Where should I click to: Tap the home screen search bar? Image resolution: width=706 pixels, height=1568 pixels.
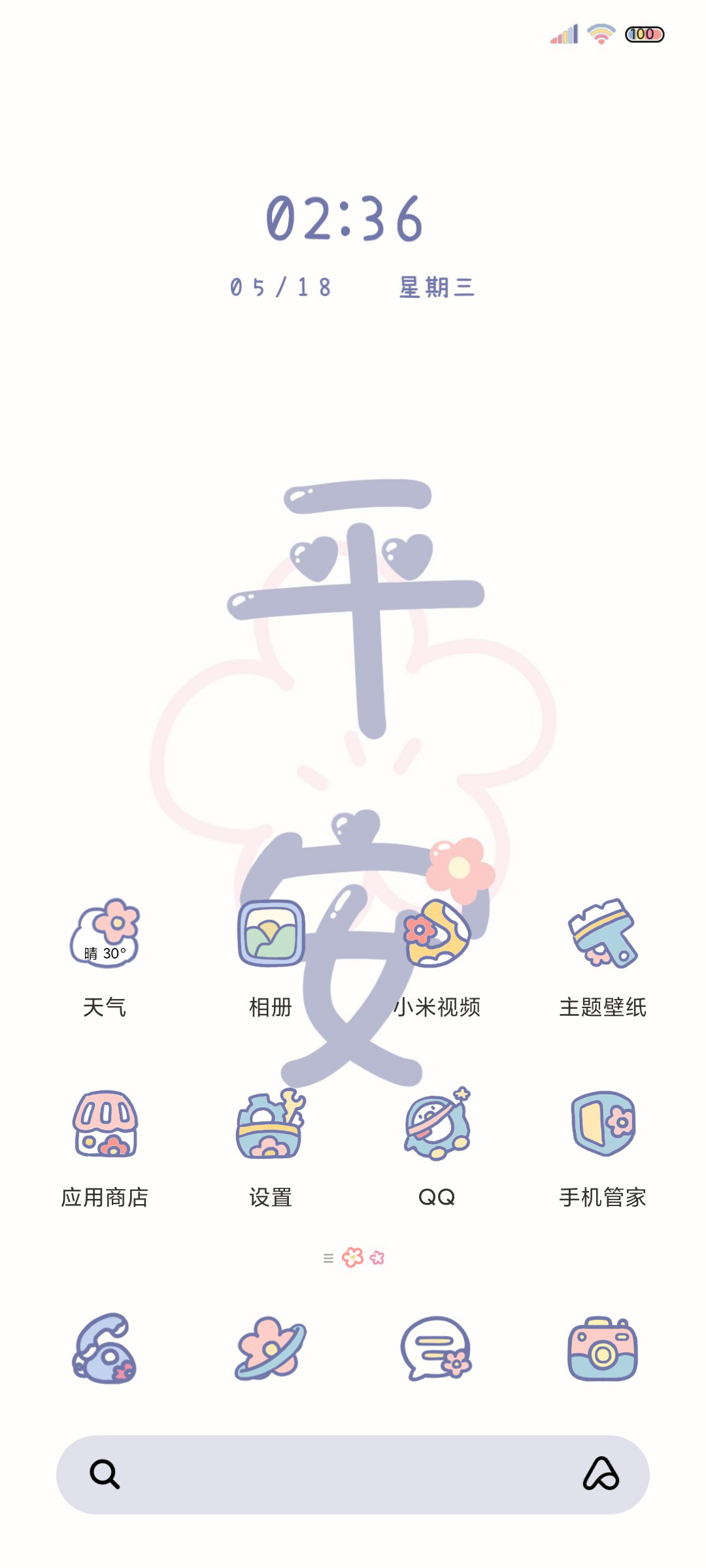[x=353, y=1475]
